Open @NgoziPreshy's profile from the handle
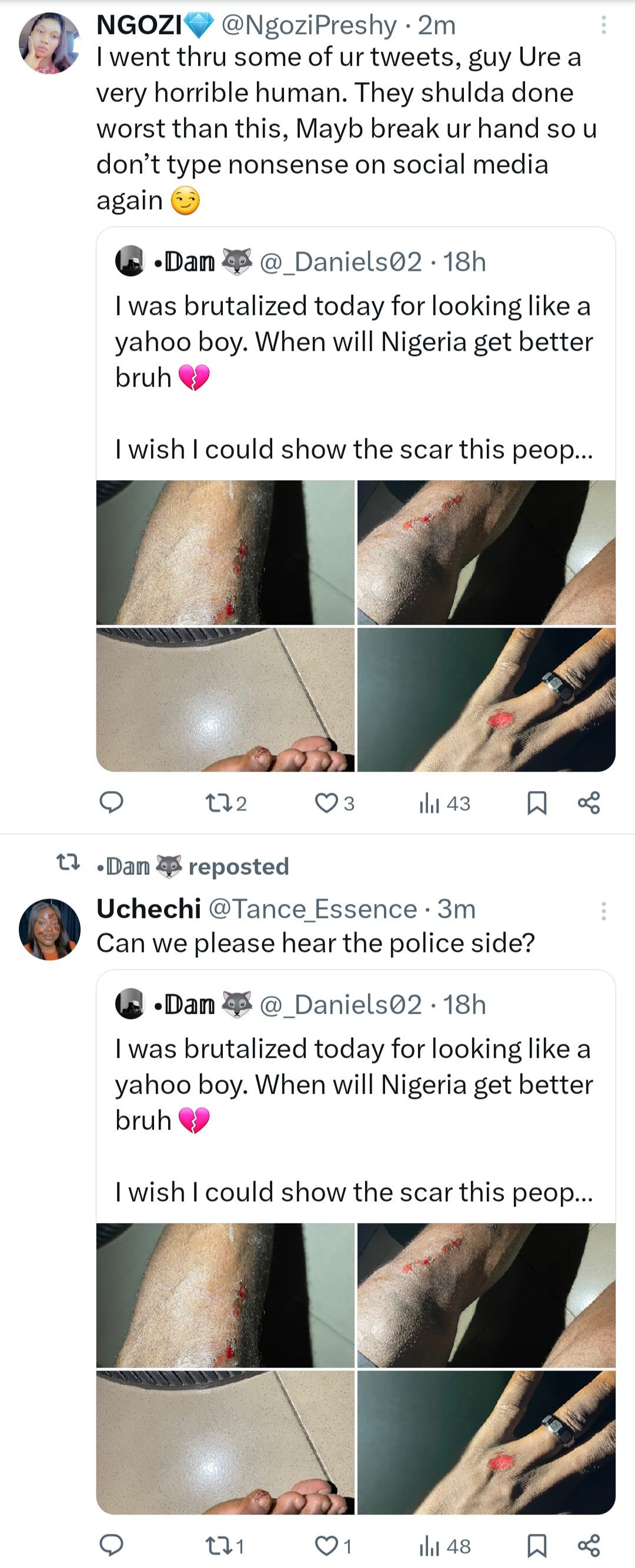 [309, 25]
